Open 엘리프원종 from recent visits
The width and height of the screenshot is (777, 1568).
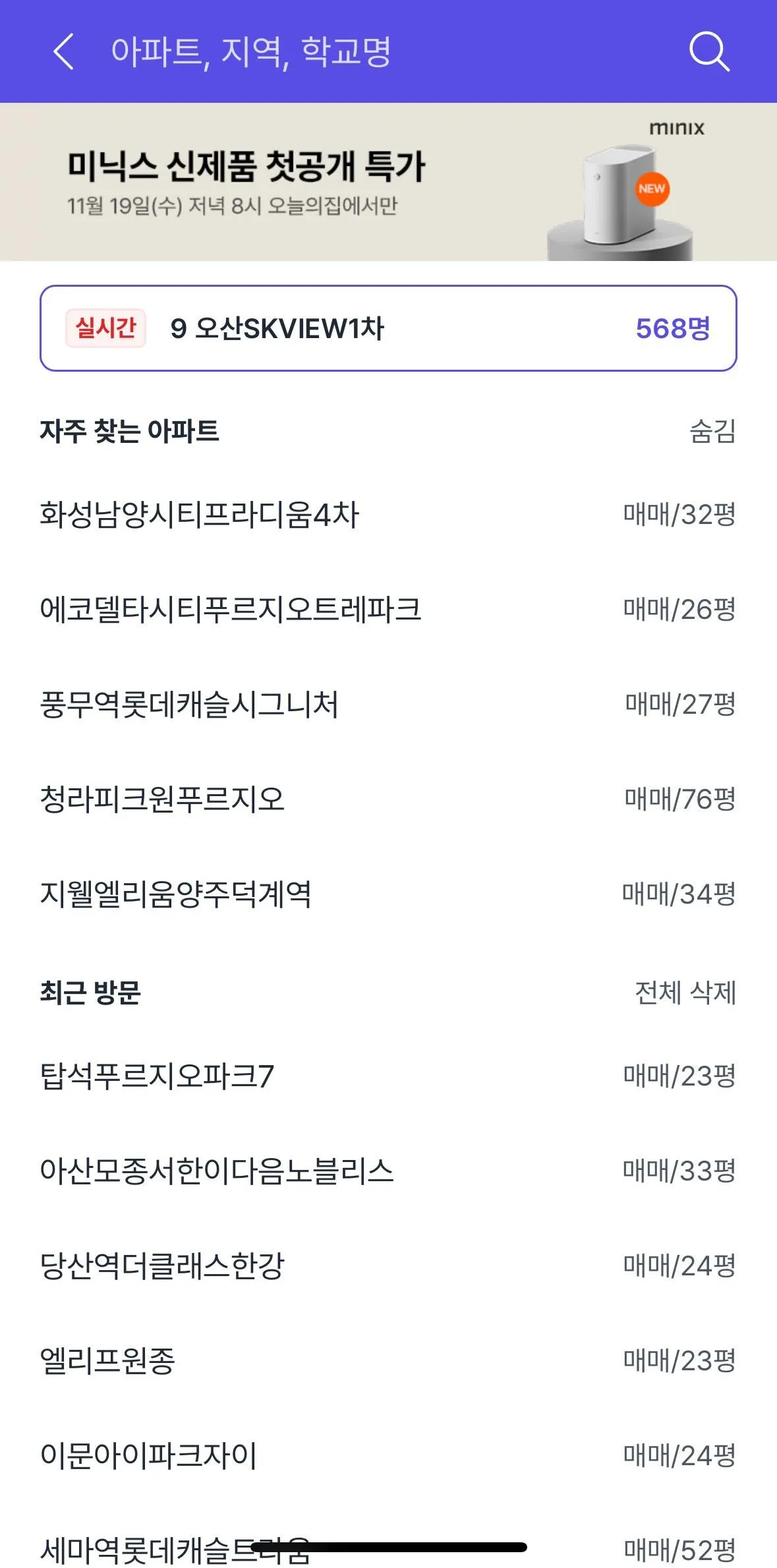click(107, 1361)
